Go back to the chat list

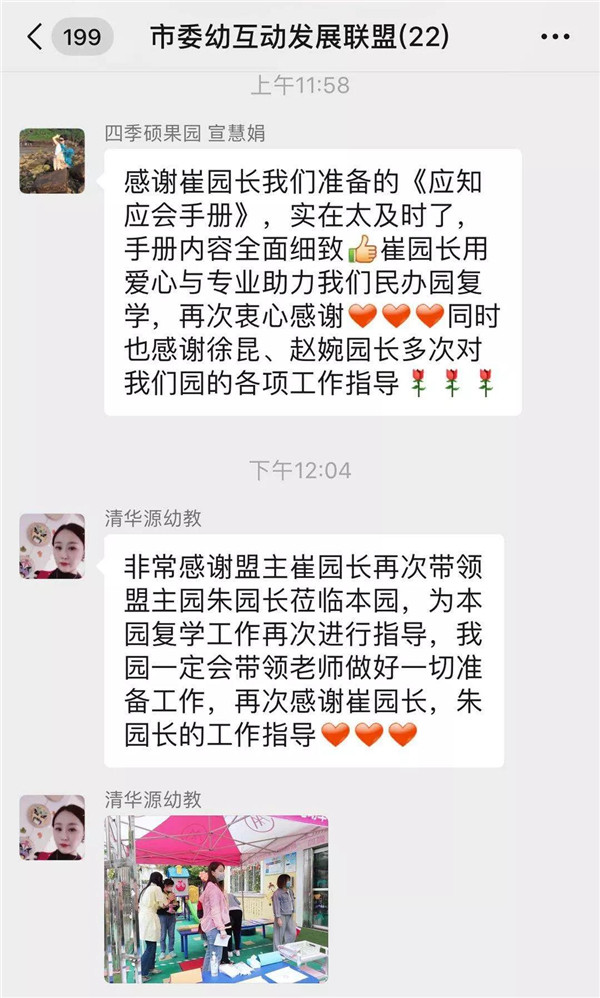tap(36, 38)
